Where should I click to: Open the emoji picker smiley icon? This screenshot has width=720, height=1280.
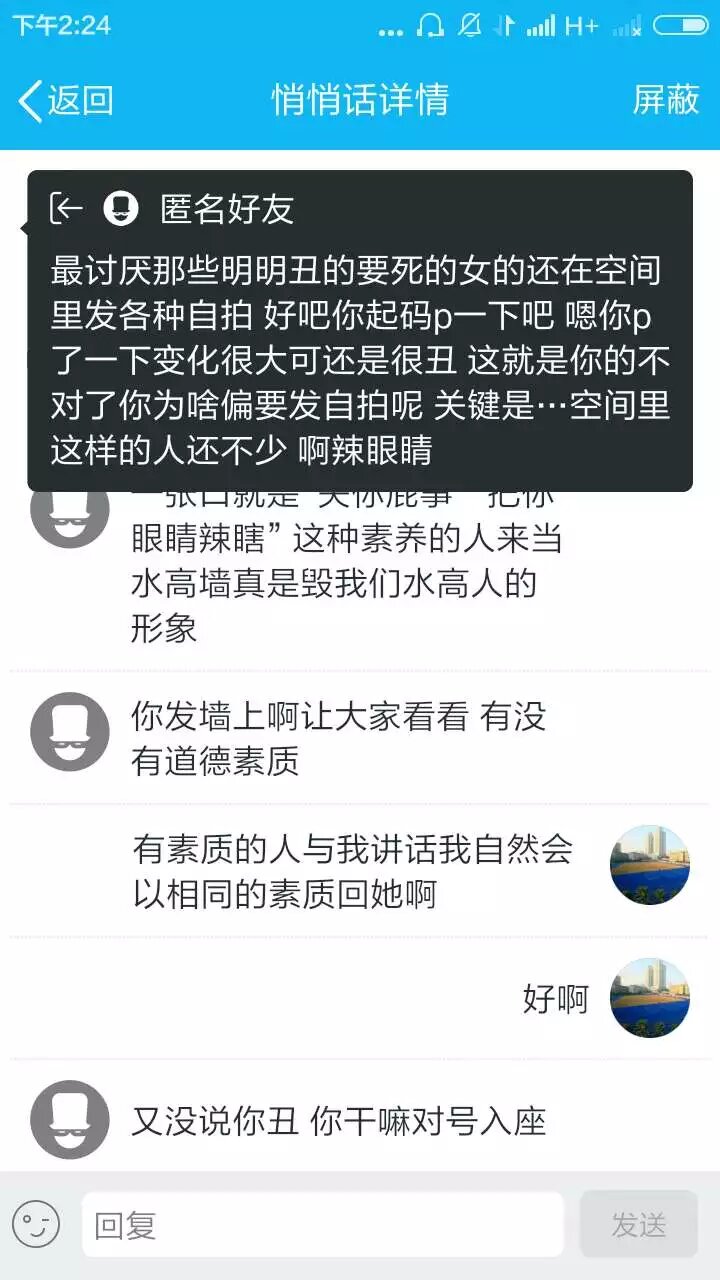pyautogui.click(x=37, y=1224)
